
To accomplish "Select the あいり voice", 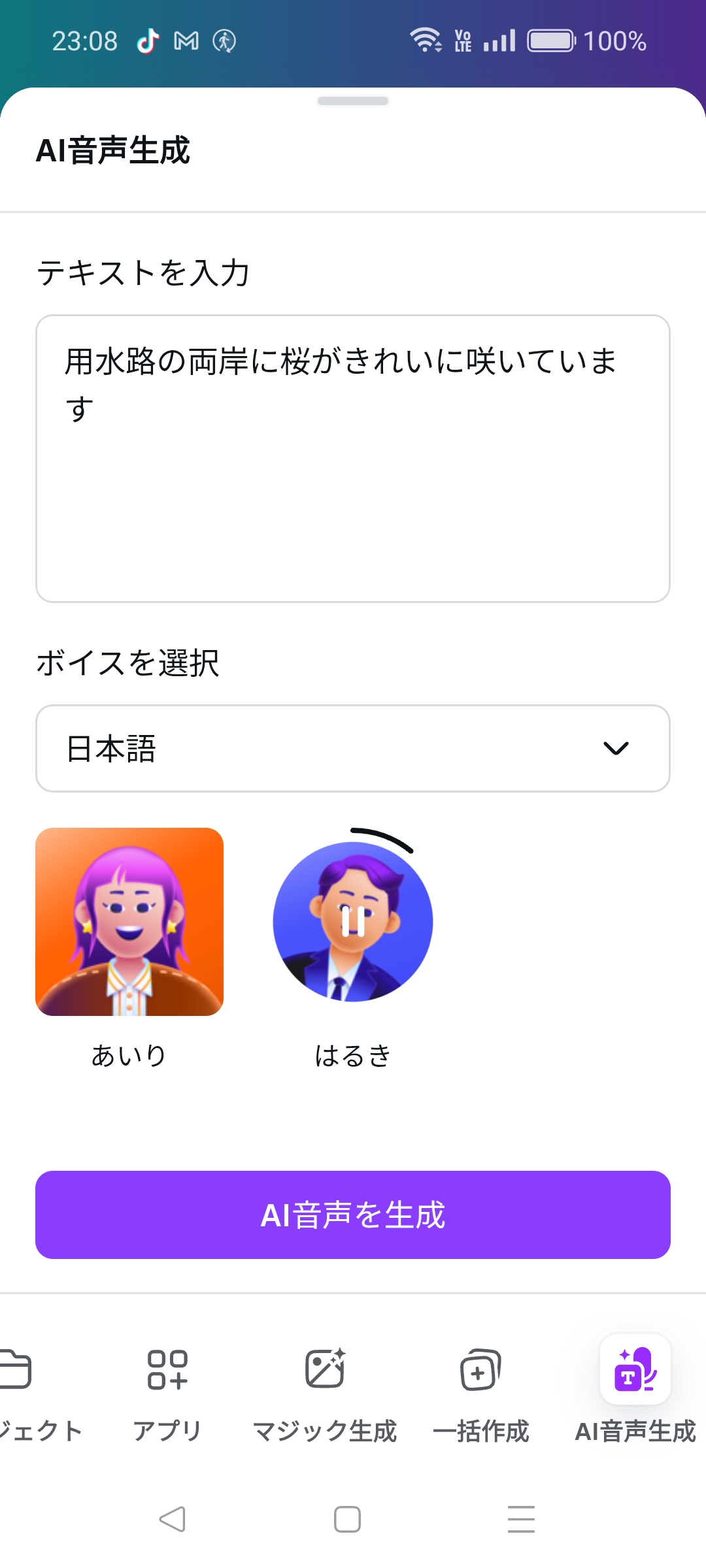I will tap(129, 922).
